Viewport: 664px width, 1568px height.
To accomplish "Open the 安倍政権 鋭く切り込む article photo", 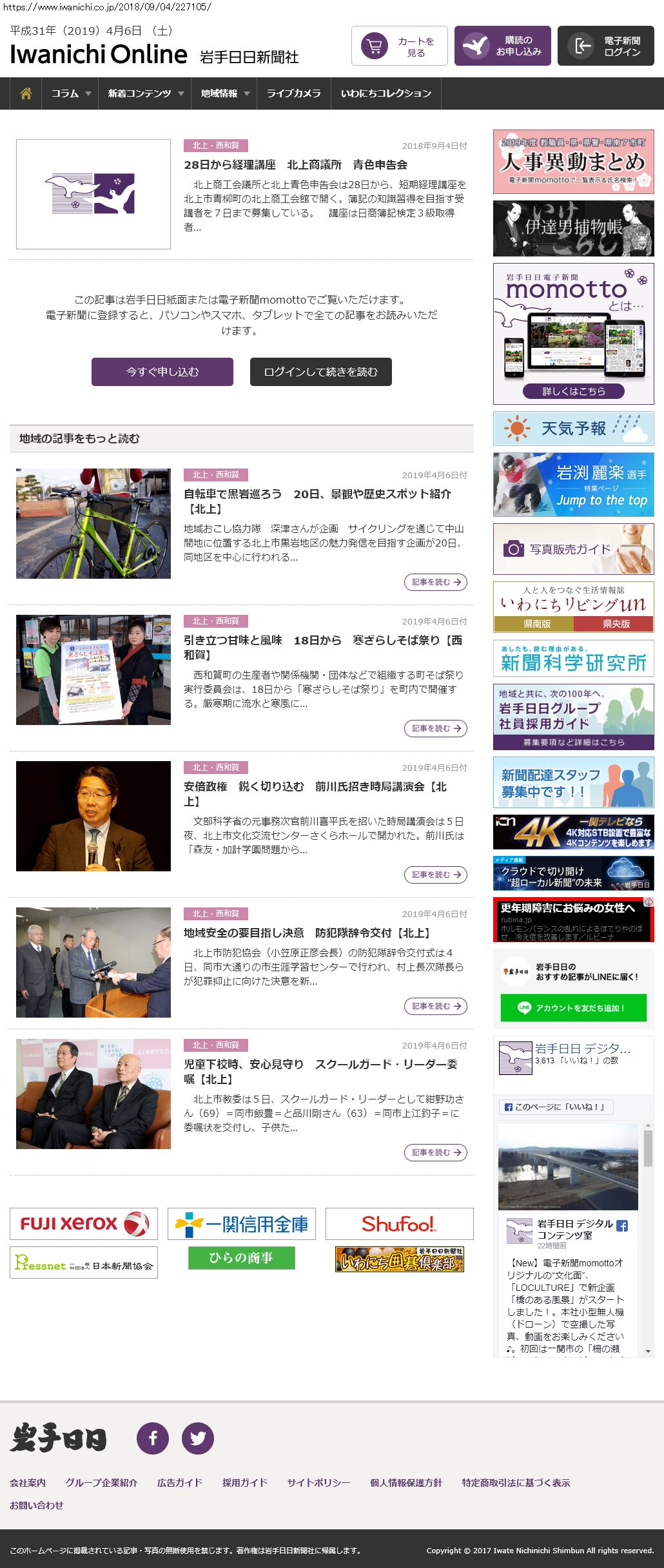I will (x=93, y=816).
